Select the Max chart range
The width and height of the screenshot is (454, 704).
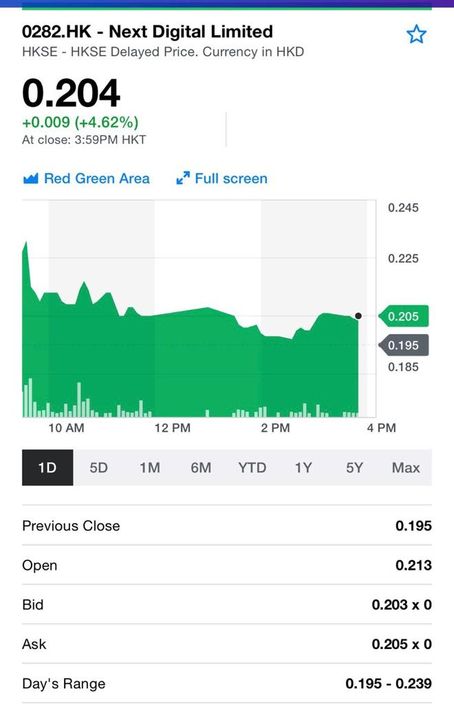(406, 467)
